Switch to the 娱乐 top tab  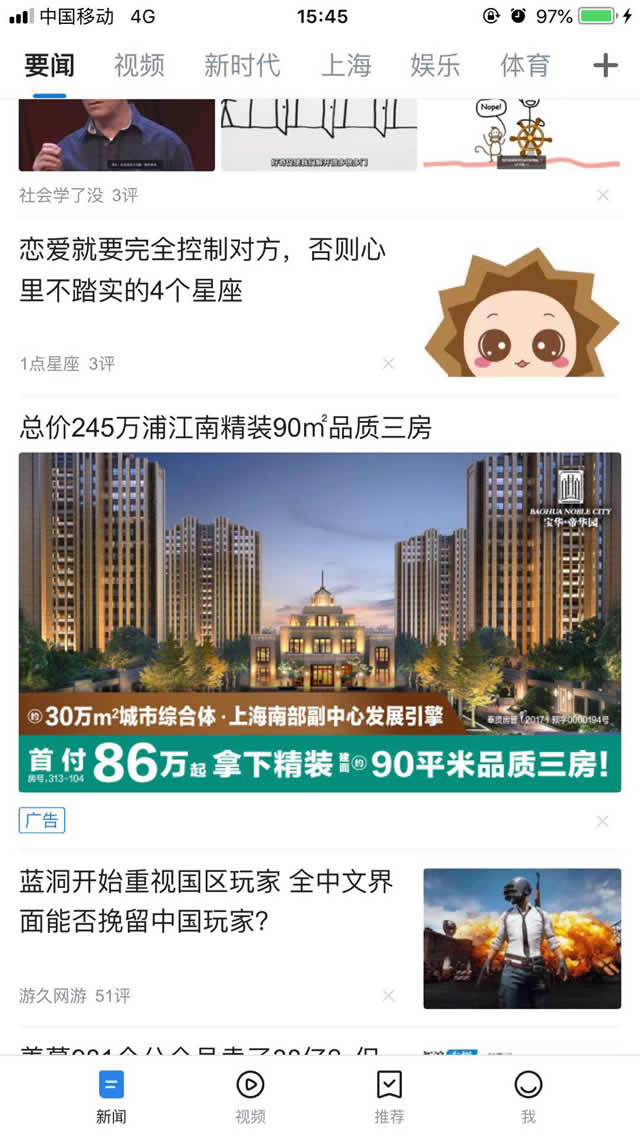point(435,66)
